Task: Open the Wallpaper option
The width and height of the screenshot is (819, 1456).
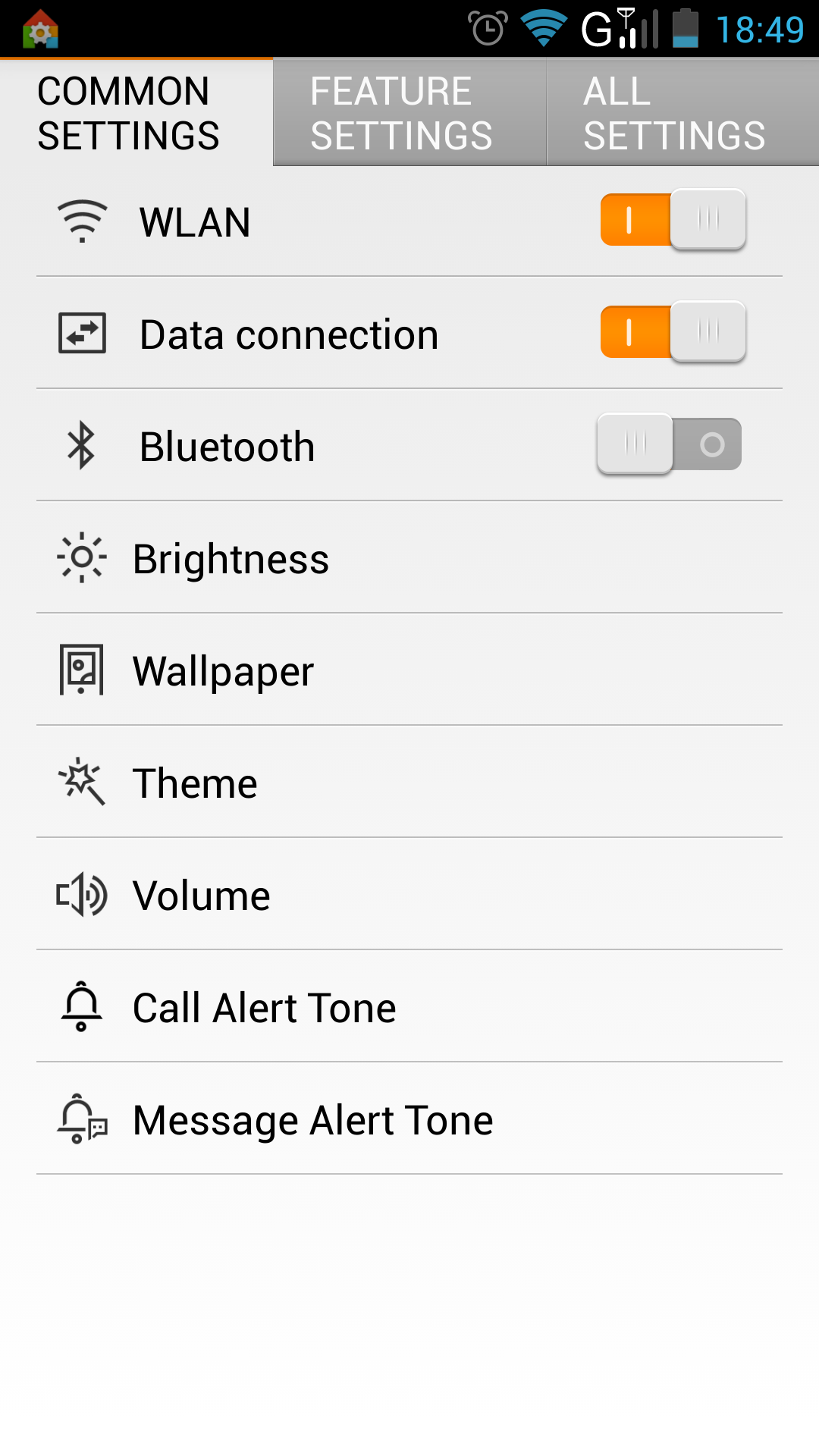Action: click(409, 670)
